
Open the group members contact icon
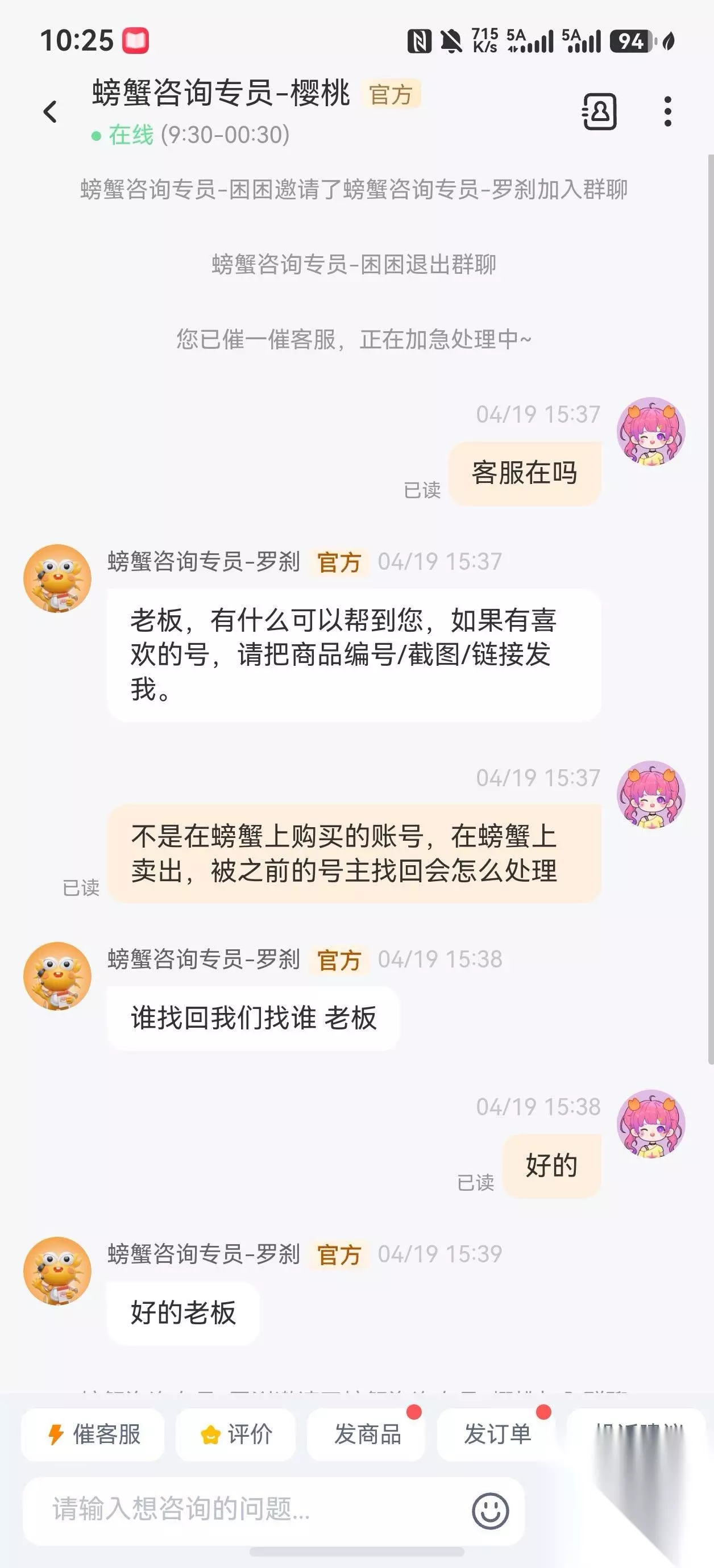point(599,111)
